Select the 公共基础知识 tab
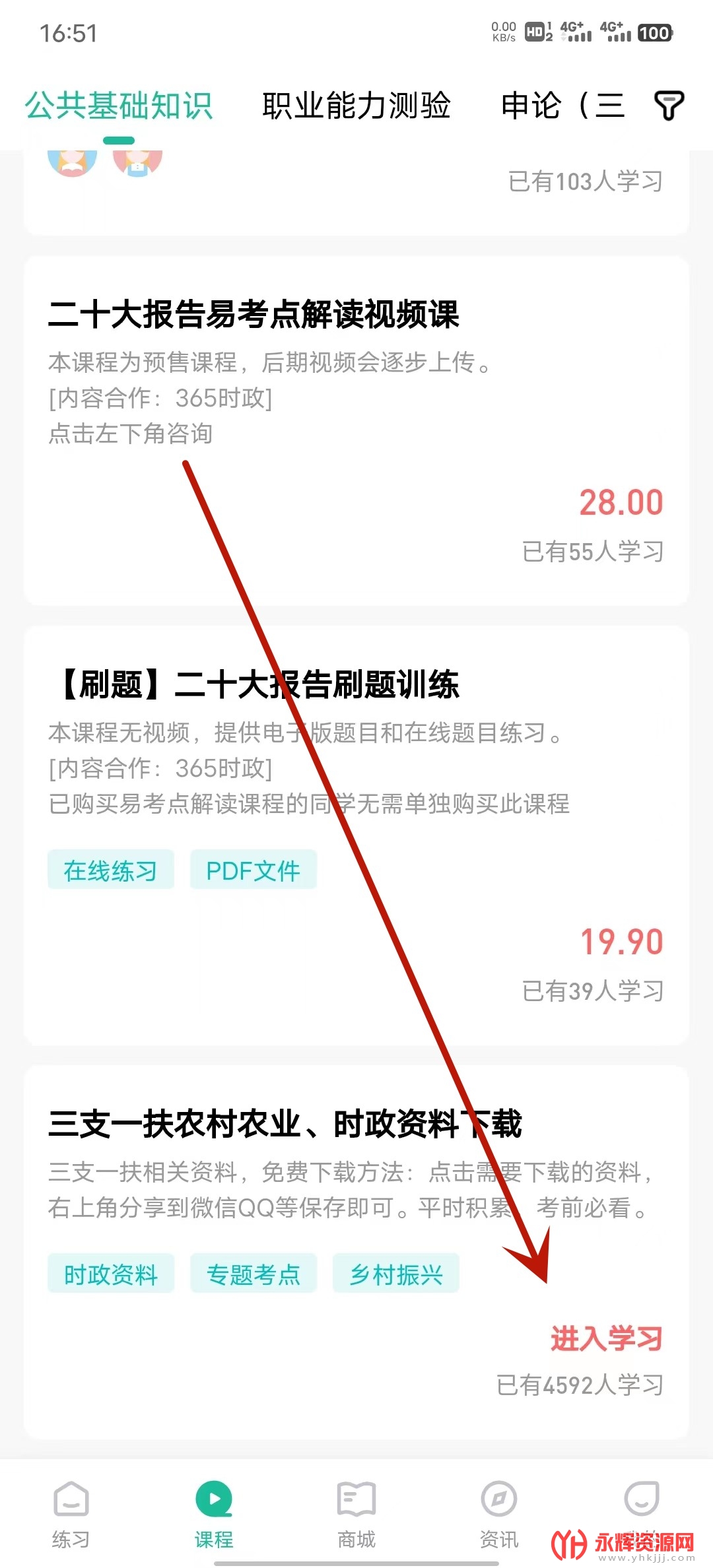This screenshot has height=1568, width=713. click(119, 106)
